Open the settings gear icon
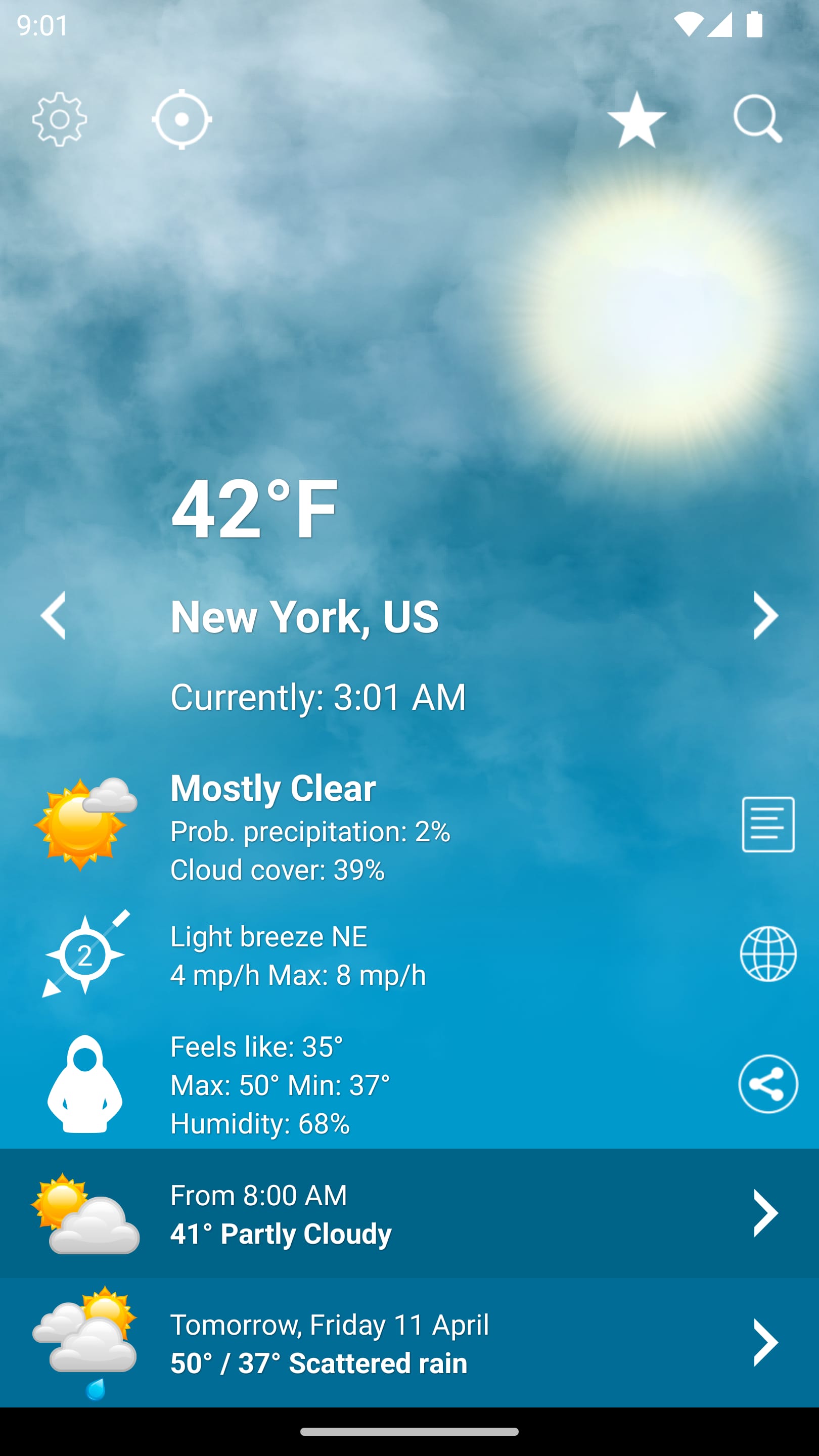 click(x=60, y=119)
